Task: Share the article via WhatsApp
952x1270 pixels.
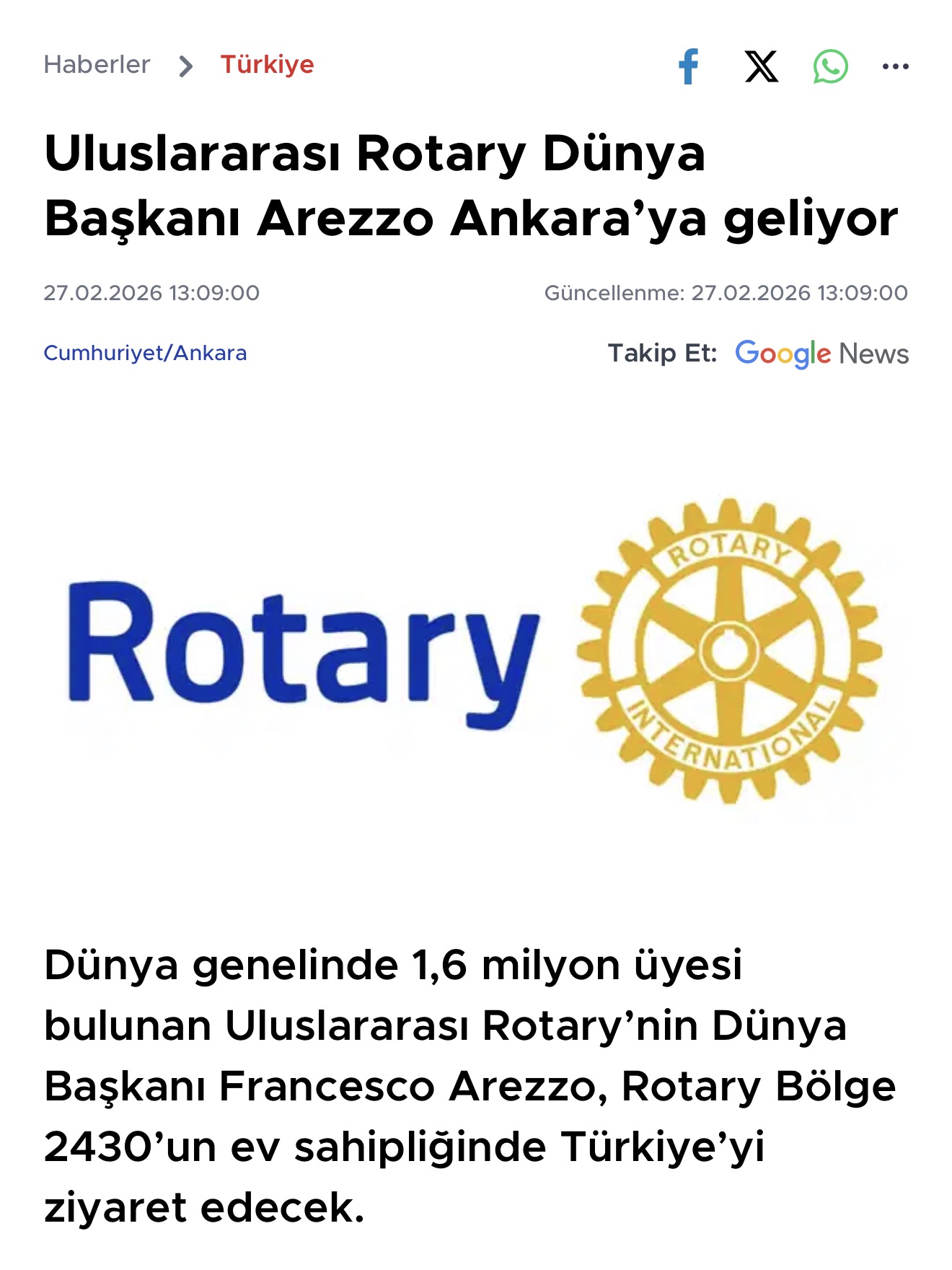Action: (x=830, y=66)
